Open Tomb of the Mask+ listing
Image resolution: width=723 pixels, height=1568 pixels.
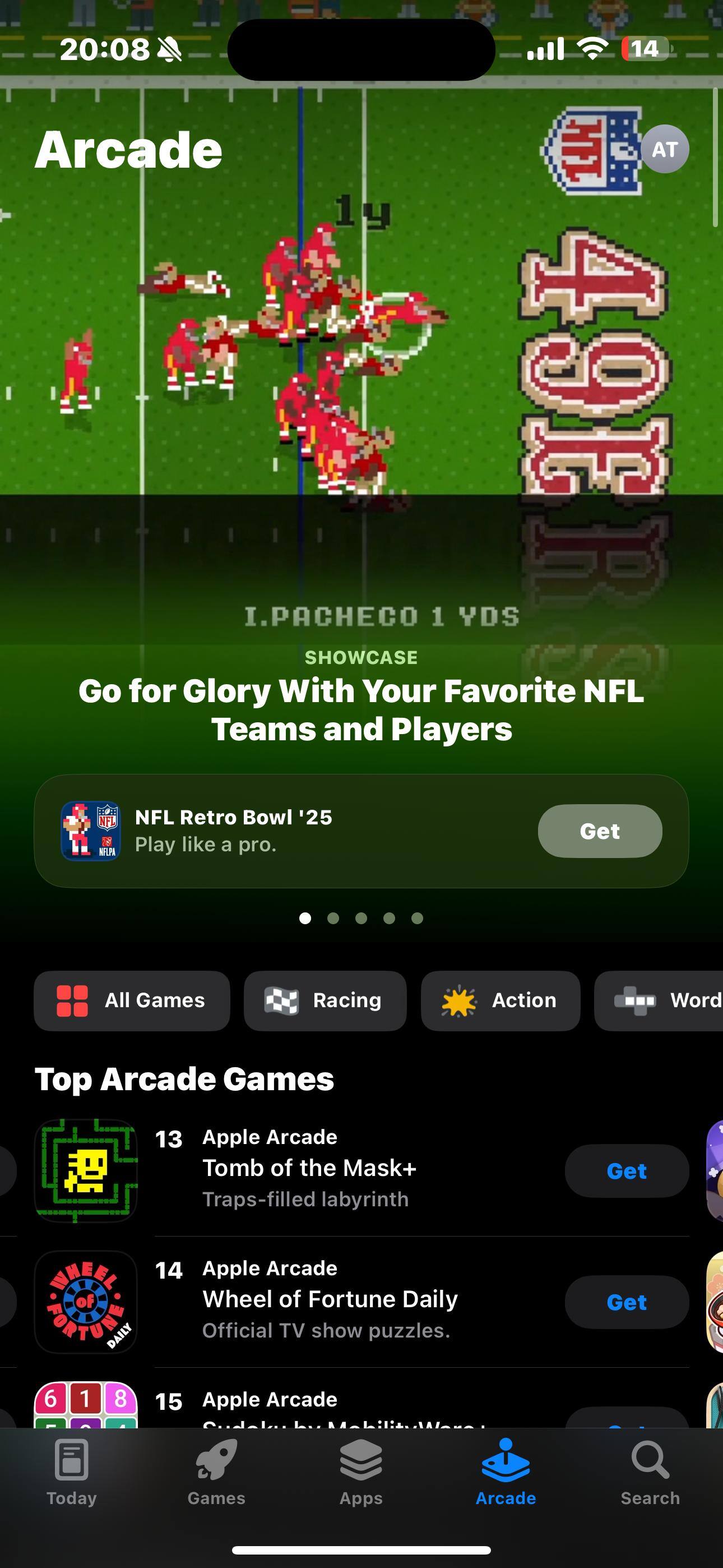309,1168
